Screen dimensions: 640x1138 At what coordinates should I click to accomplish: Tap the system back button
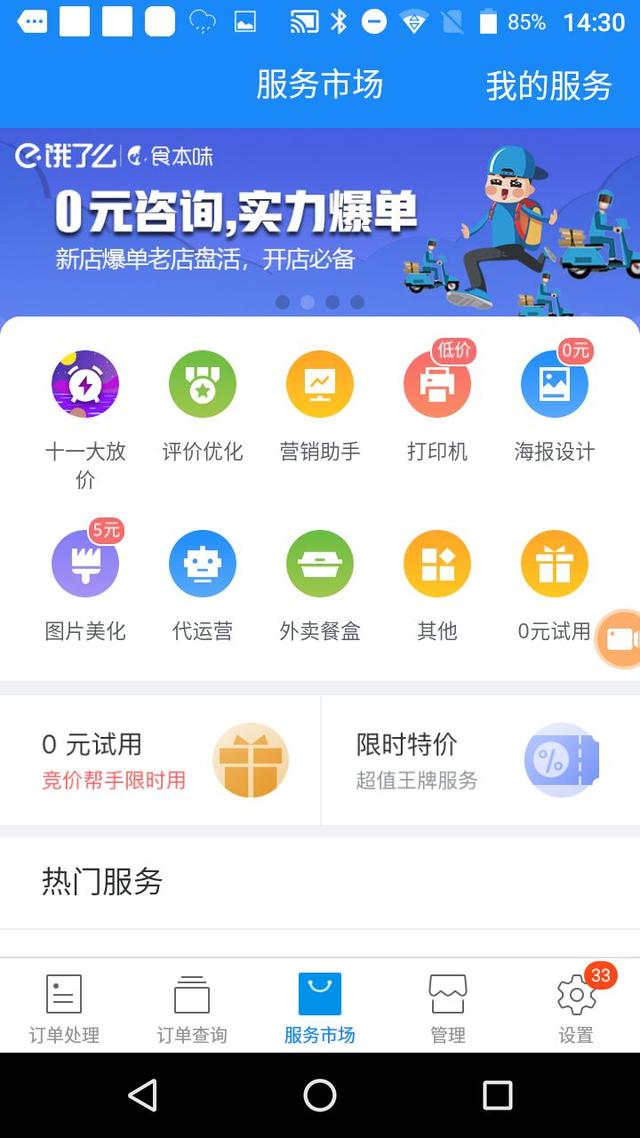click(x=143, y=1095)
